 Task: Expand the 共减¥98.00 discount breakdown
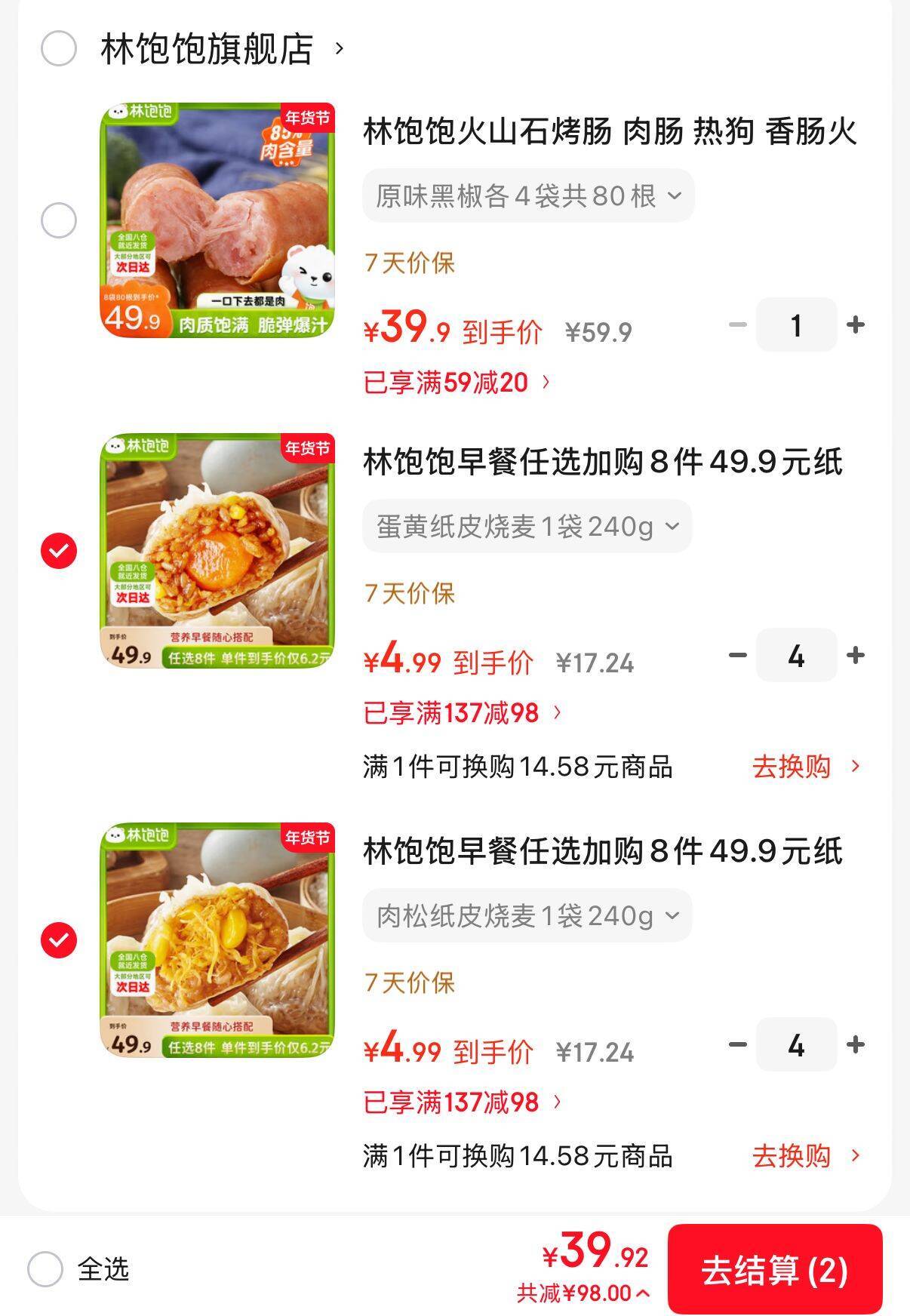(583, 1293)
